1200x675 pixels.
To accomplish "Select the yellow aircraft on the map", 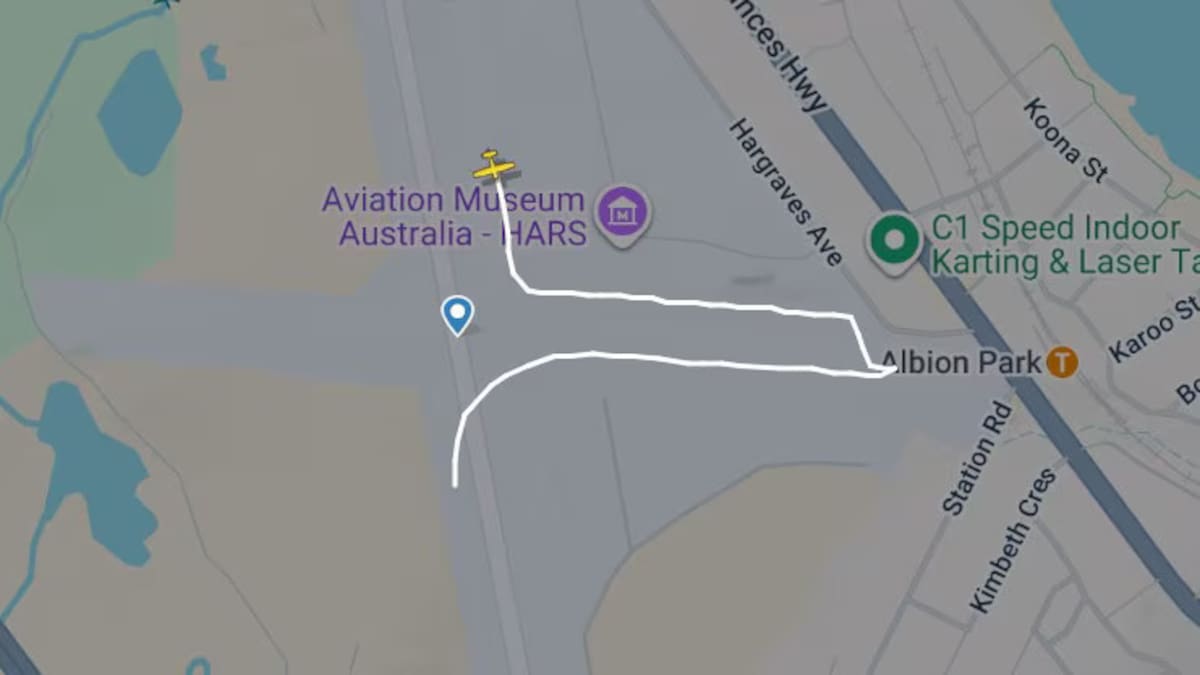I will (x=493, y=166).
